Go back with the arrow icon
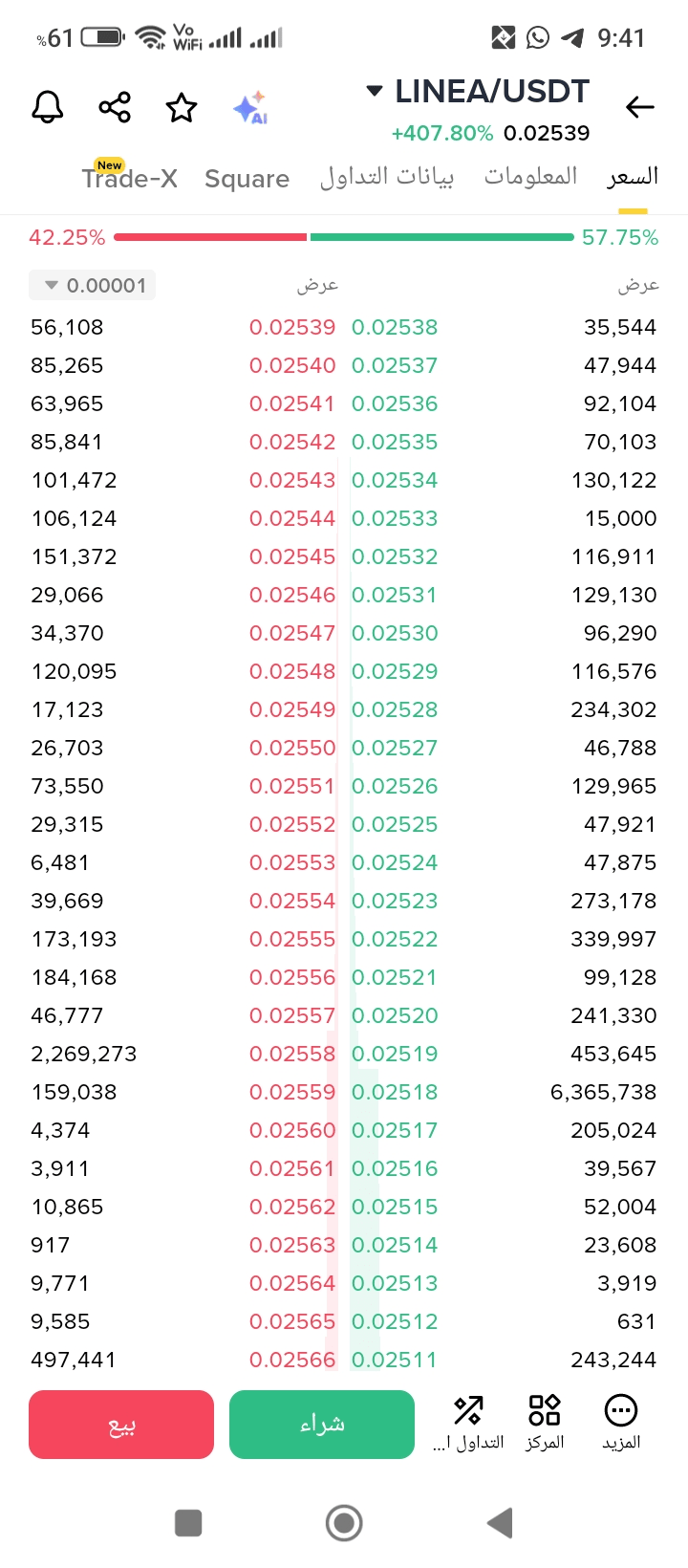This screenshot has width=688, height=1568. pos(639,107)
